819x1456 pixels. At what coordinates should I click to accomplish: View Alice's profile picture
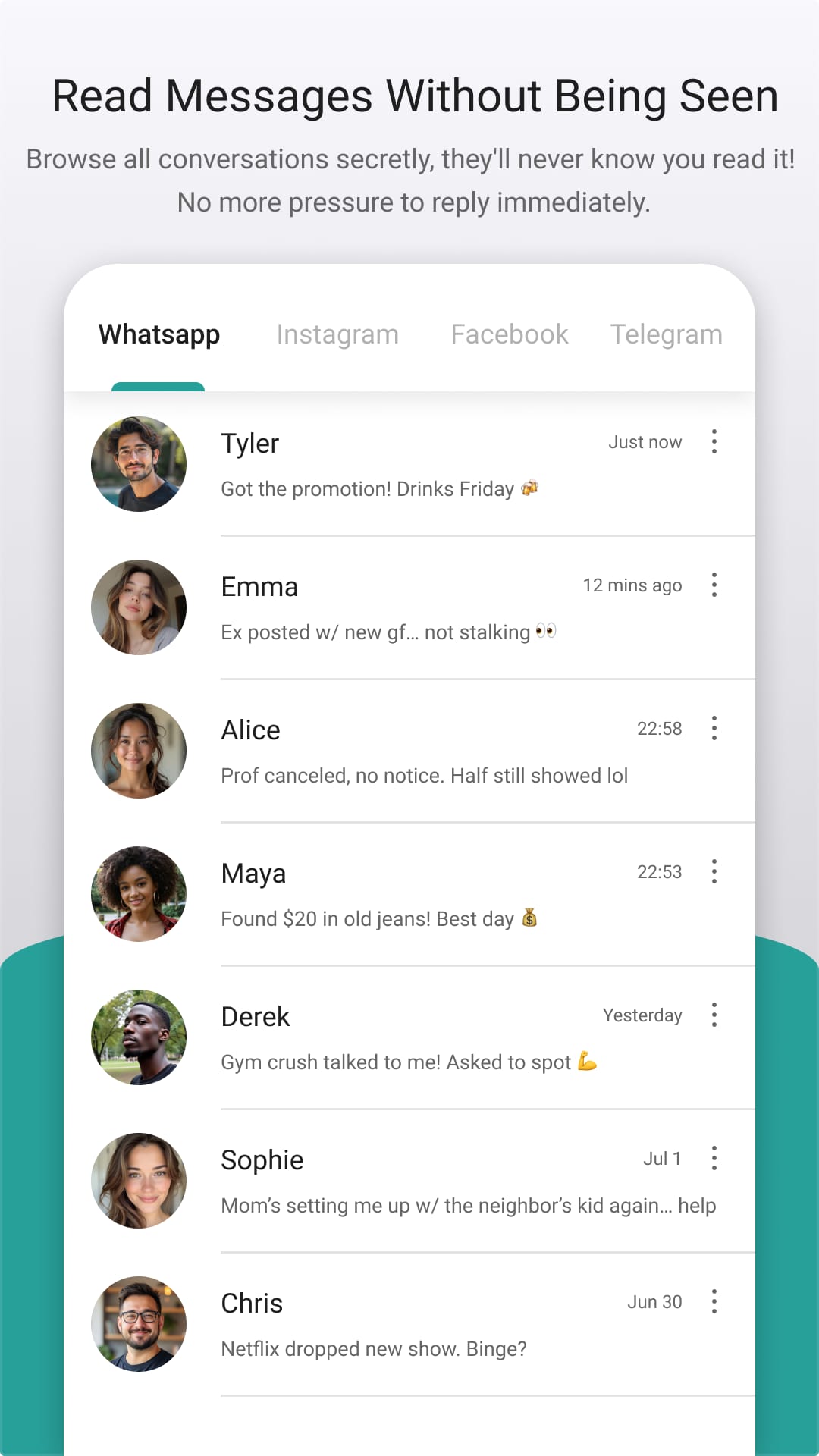click(139, 749)
